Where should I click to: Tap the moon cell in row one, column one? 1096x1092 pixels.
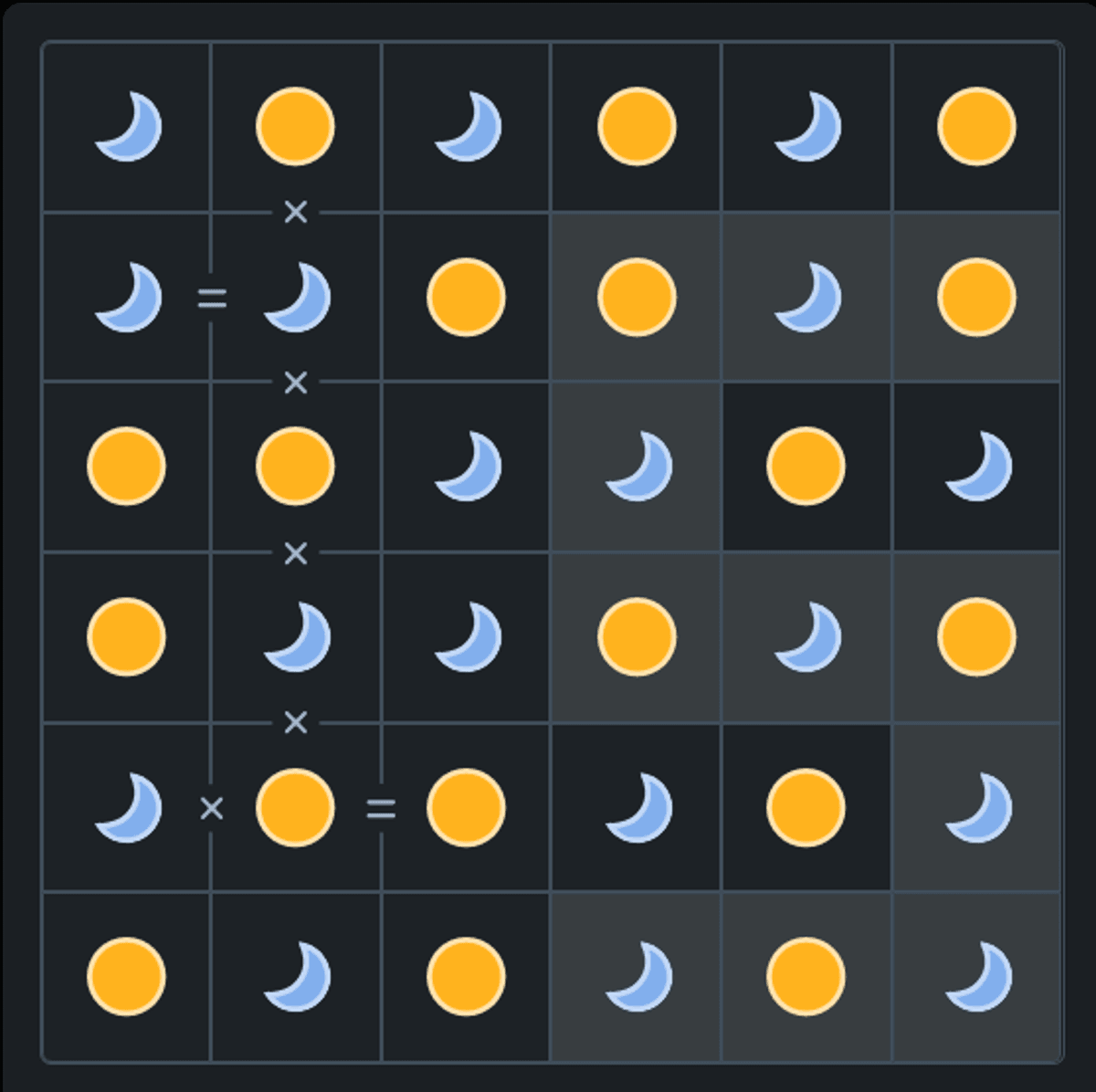pos(127,126)
